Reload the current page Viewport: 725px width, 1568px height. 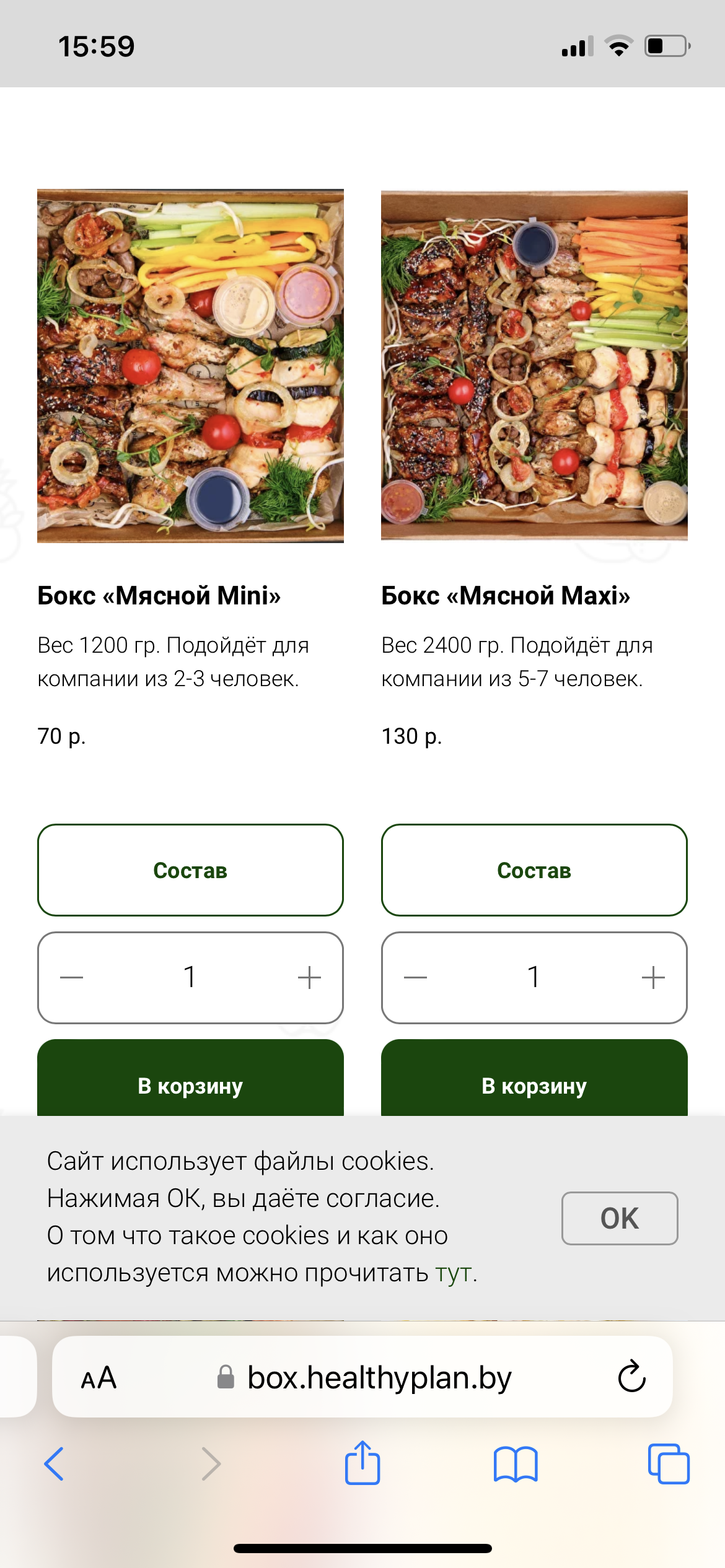click(631, 1377)
